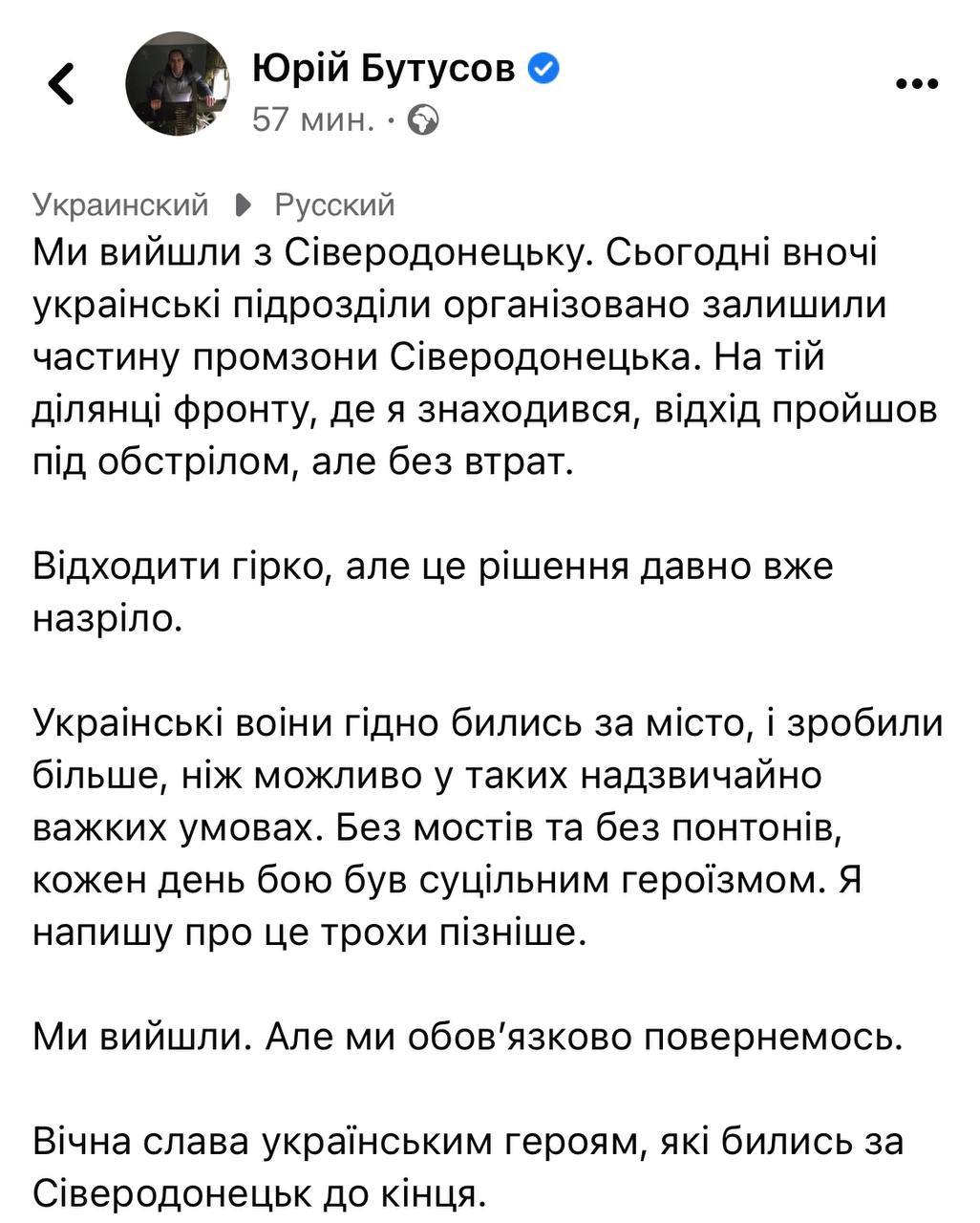Image resolution: width=980 pixels, height=1223 pixels.
Task: Open the post's three-dot options menu
Action: [917, 84]
